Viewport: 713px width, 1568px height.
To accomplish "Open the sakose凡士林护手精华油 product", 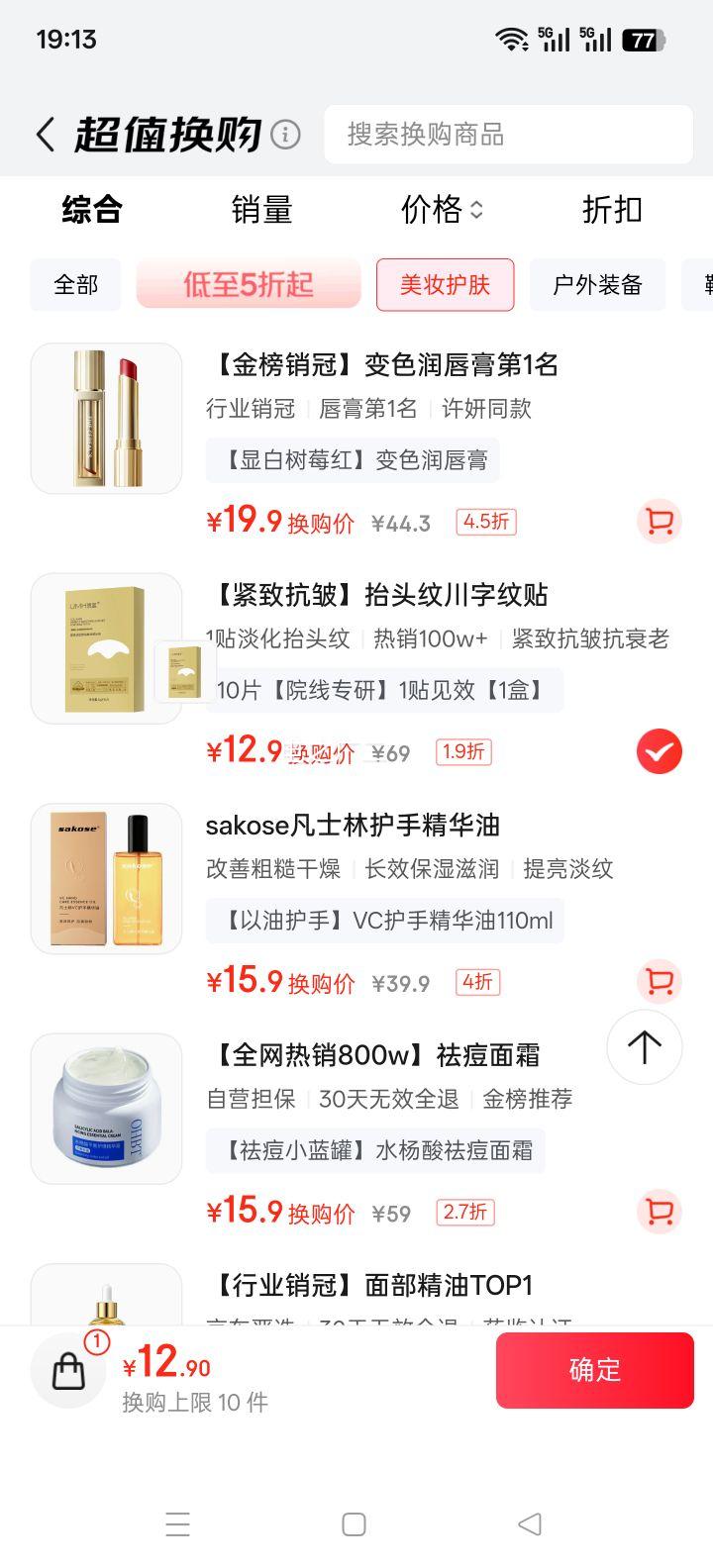I will tap(352, 826).
